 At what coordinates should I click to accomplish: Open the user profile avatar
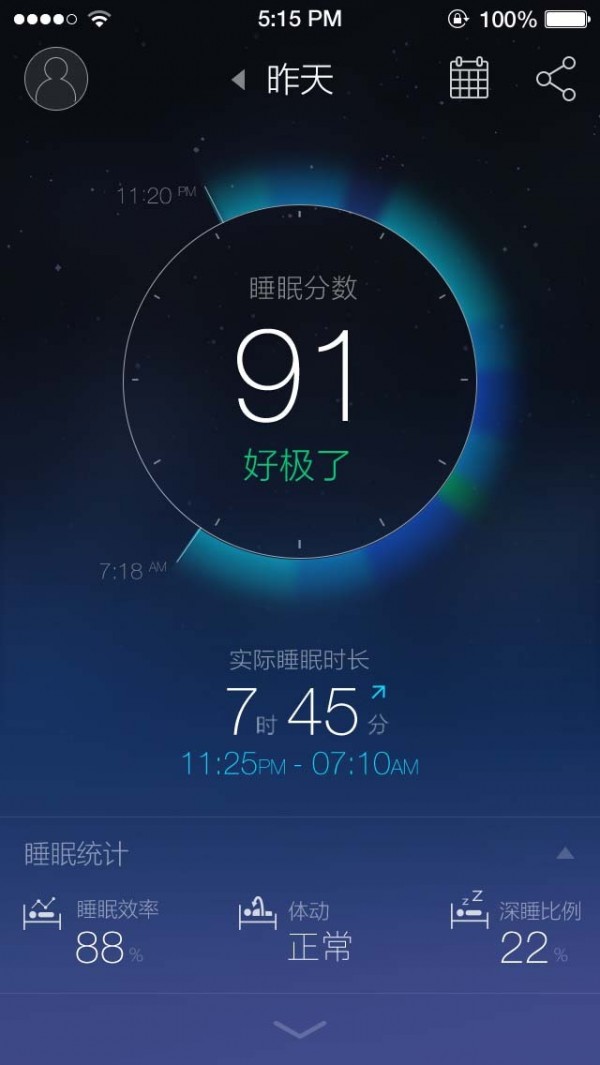[56, 78]
